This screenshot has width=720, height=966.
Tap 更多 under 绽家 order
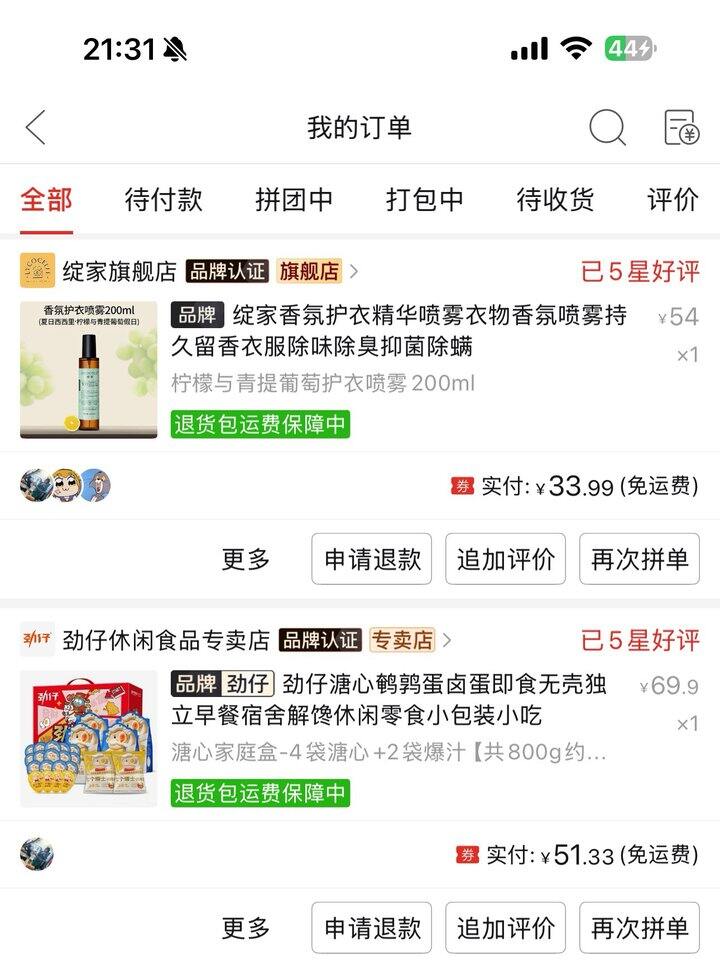[246, 559]
